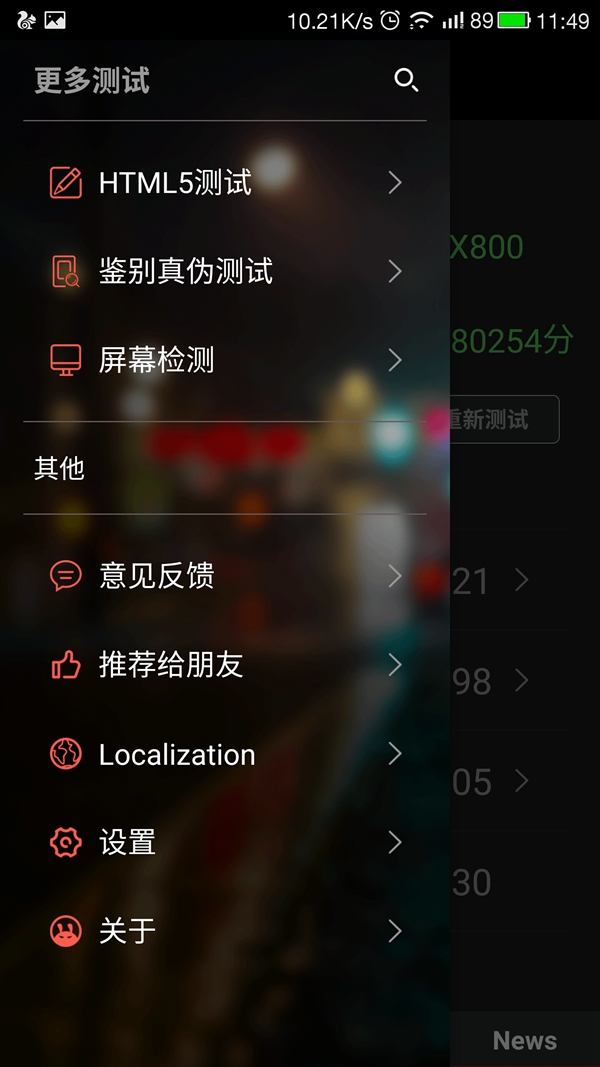This screenshot has width=600, height=1067.
Task: Tap the 重新测试 button behind the drawer
Action: (503, 420)
